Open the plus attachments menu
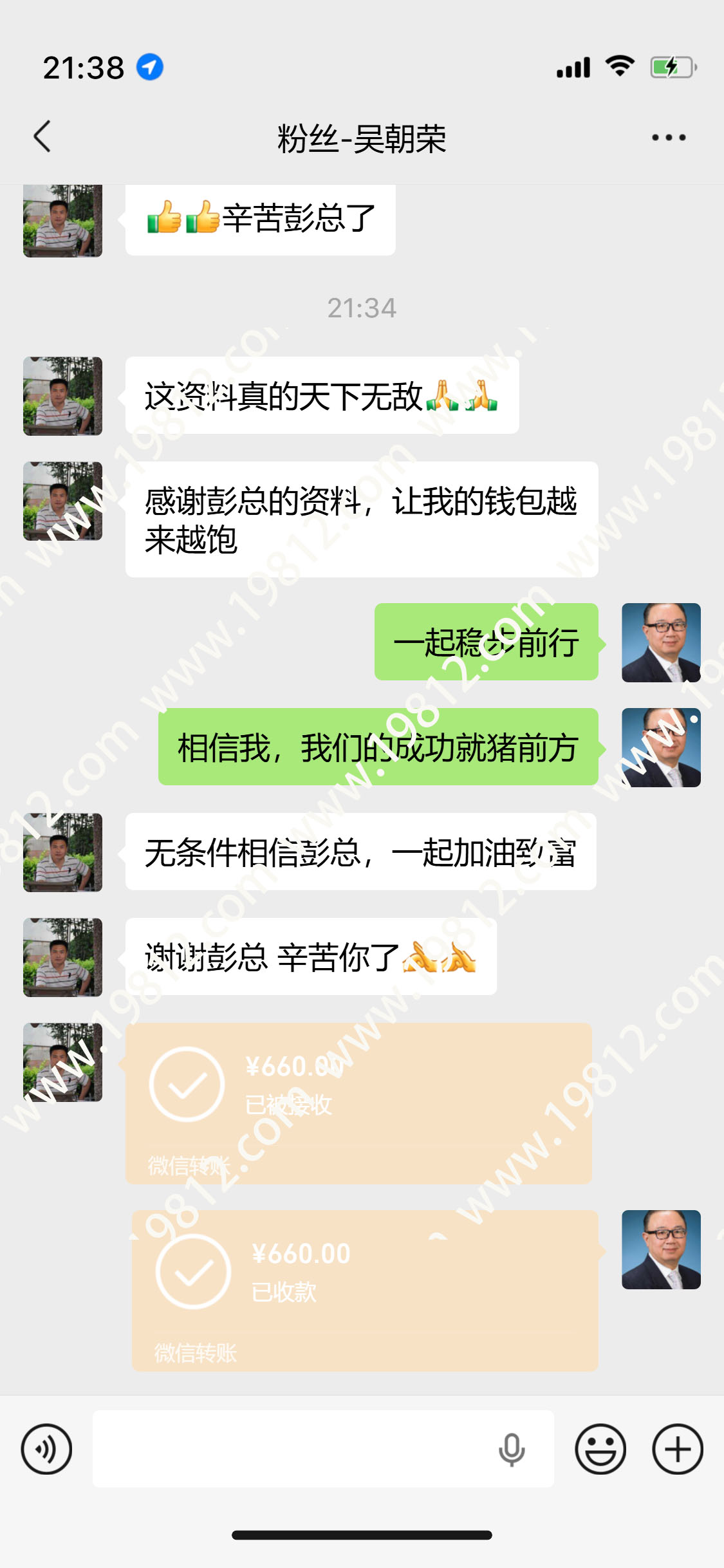 677,1449
